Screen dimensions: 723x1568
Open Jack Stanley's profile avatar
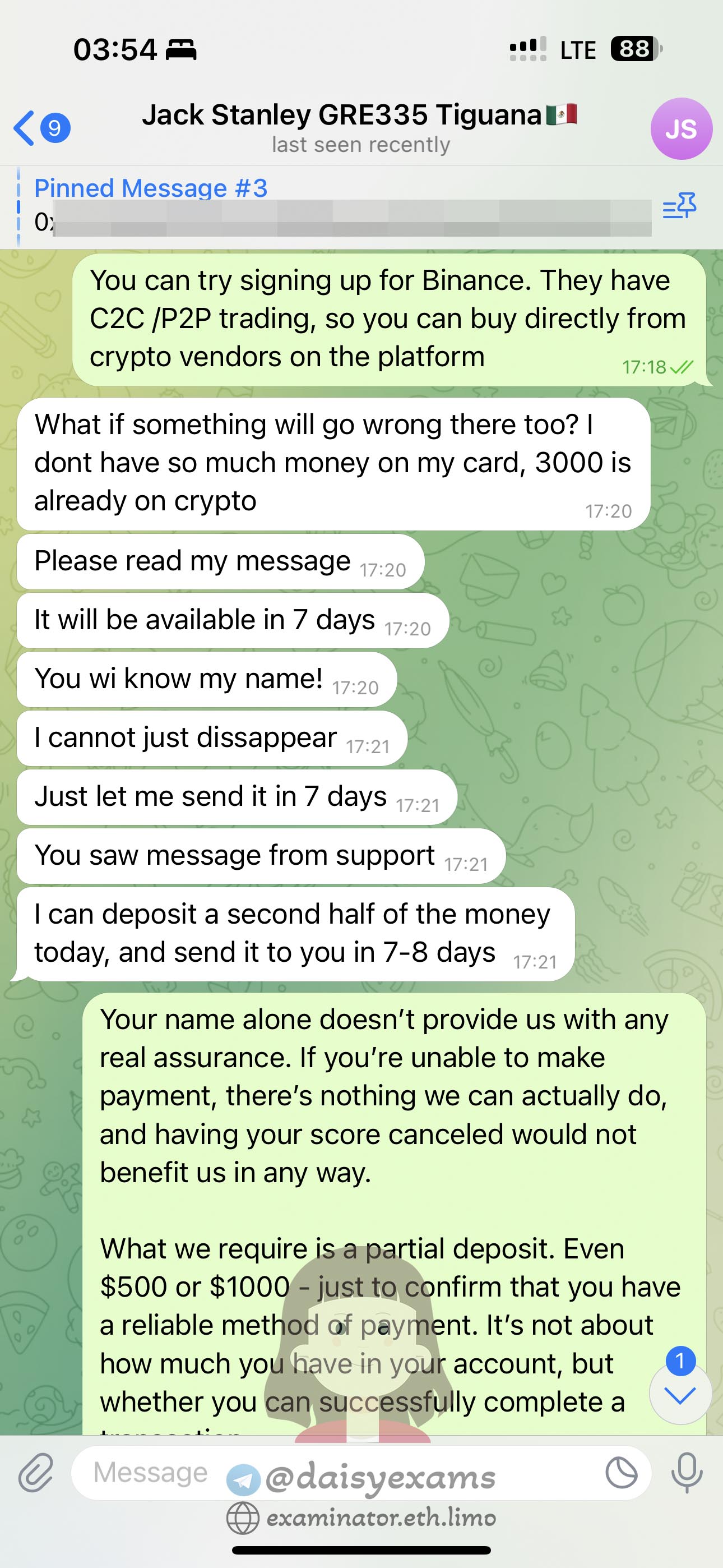click(x=680, y=128)
